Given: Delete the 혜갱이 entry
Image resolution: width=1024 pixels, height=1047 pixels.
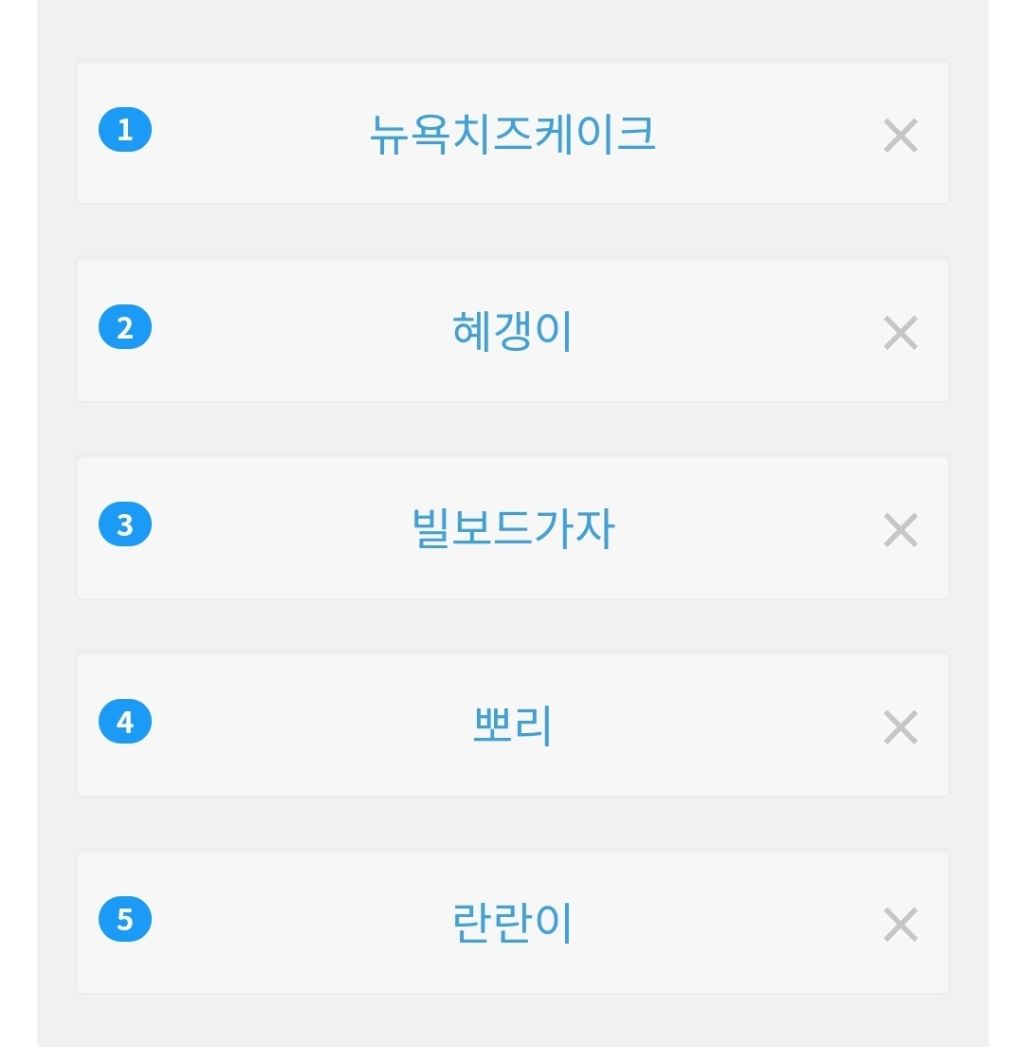Looking at the screenshot, I should tap(900, 333).
